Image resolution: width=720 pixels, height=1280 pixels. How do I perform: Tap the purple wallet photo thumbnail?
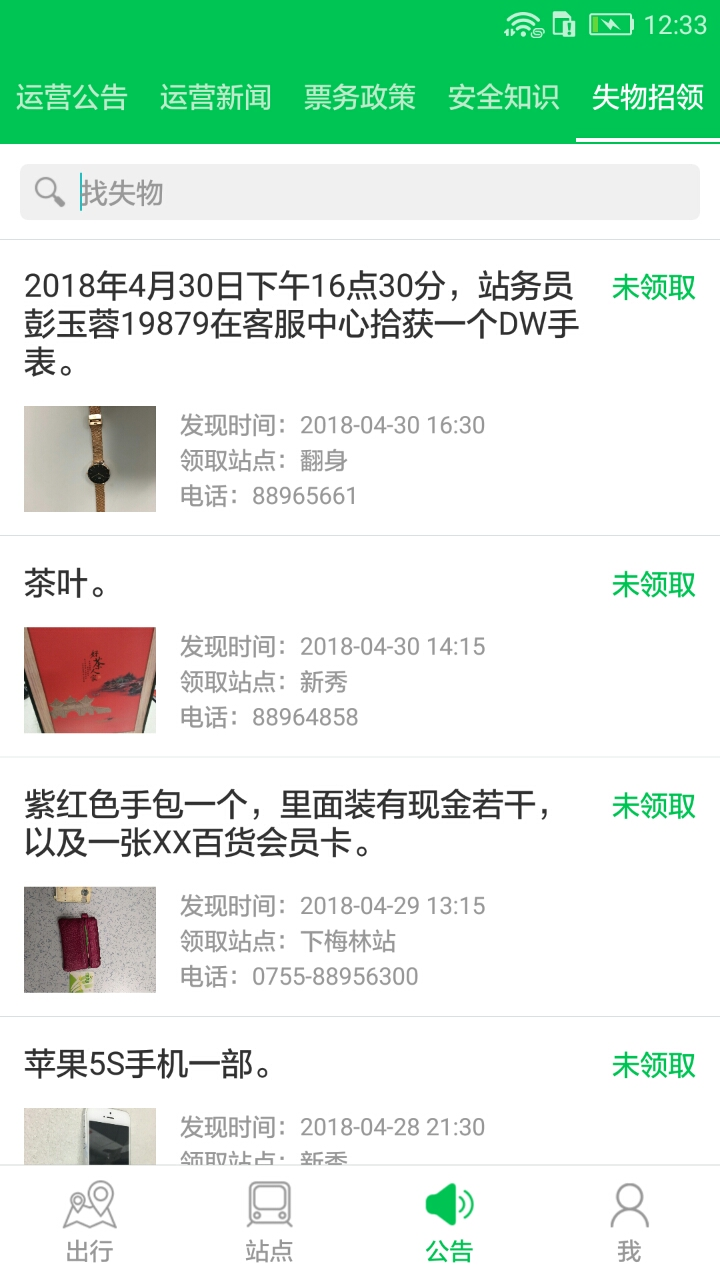(89, 940)
